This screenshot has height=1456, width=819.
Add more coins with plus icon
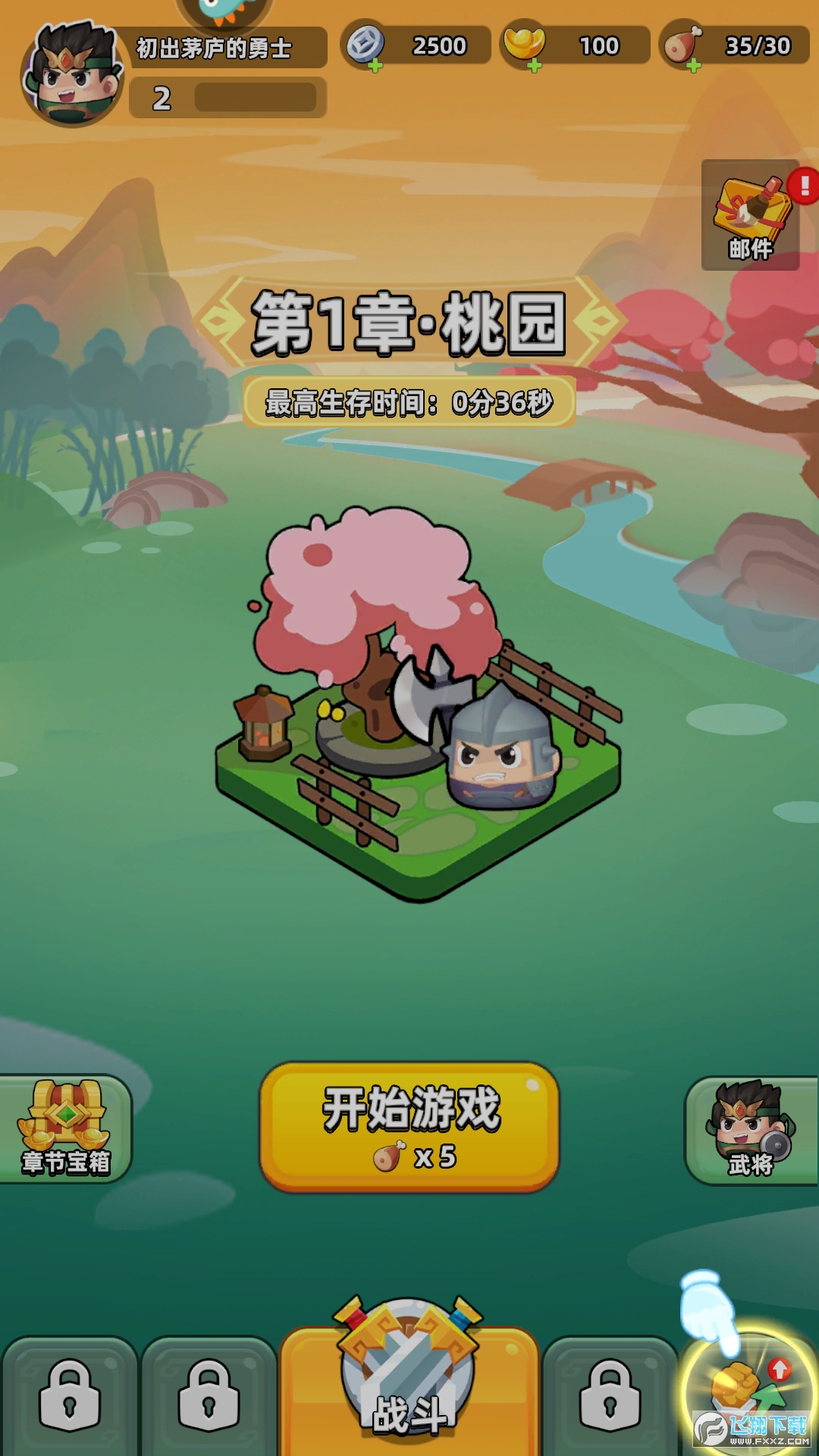click(x=375, y=66)
